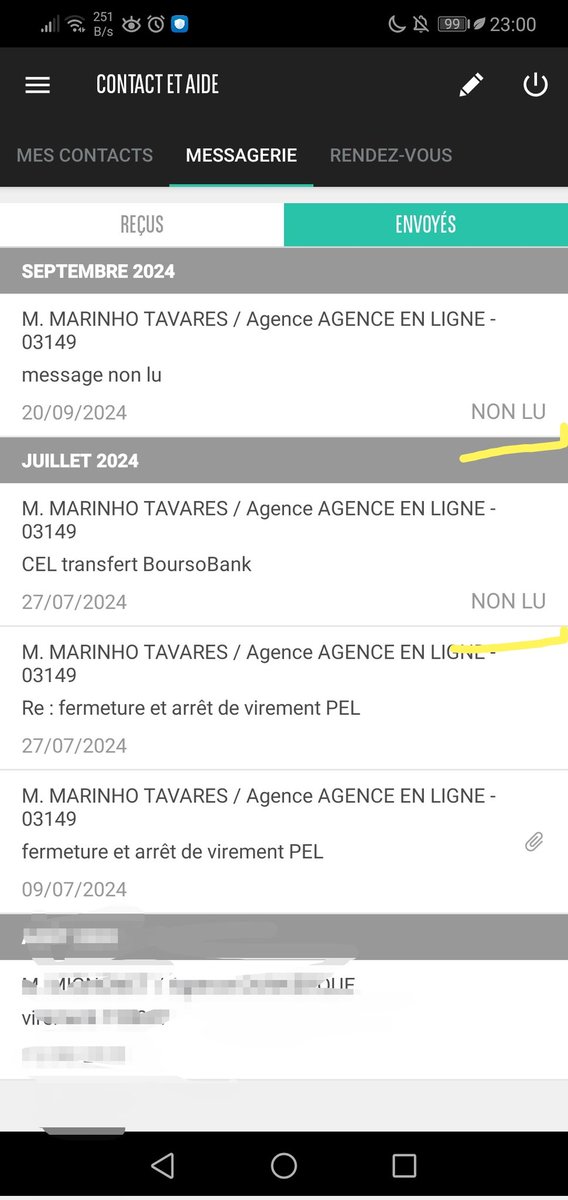The height and width of the screenshot is (1200, 568).
Task: Tap the power logout icon
Action: (536, 85)
